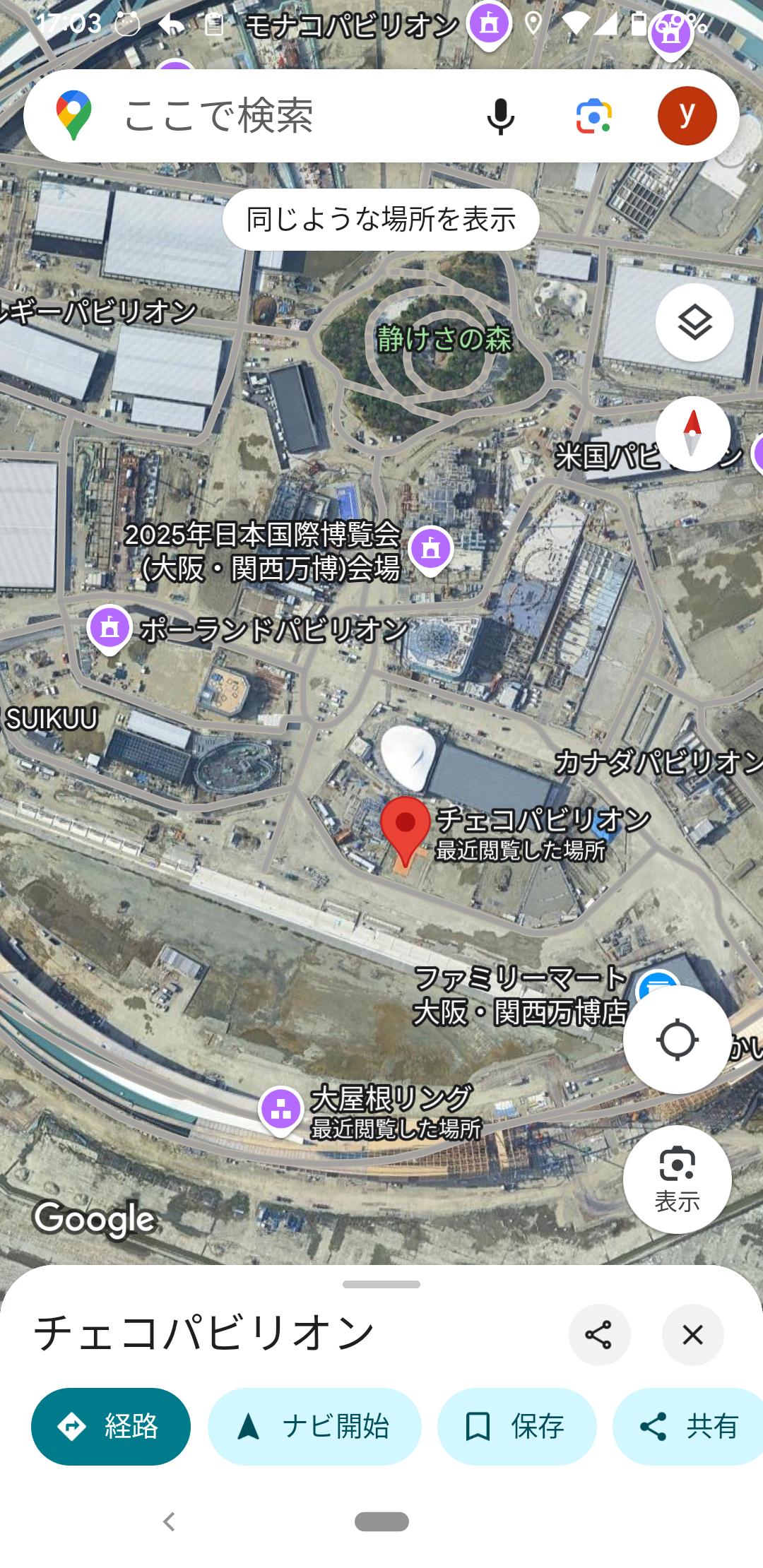Center the map on my location
The width and height of the screenshot is (763, 1568).
click(x=677, y=1040)
